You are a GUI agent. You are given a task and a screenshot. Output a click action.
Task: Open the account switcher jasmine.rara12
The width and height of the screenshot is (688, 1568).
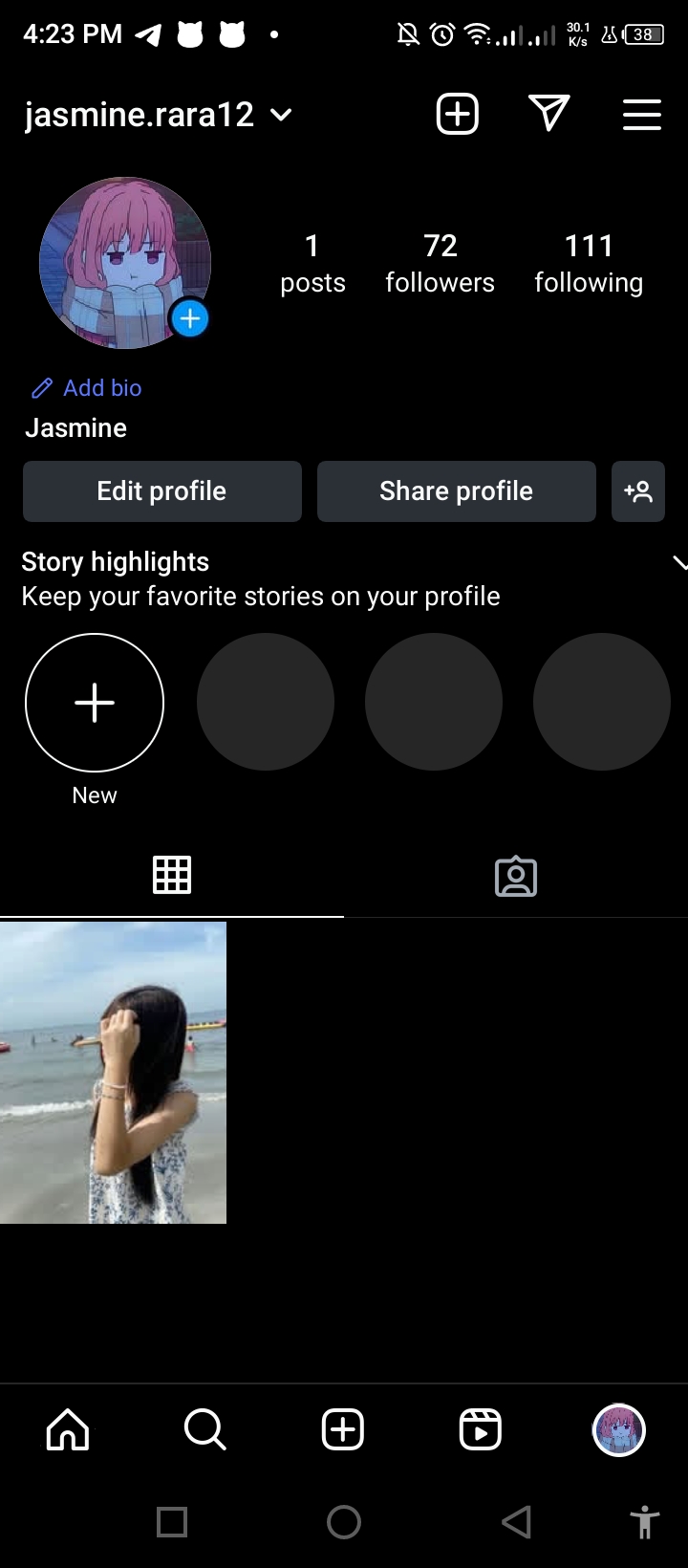click(158, 115)
